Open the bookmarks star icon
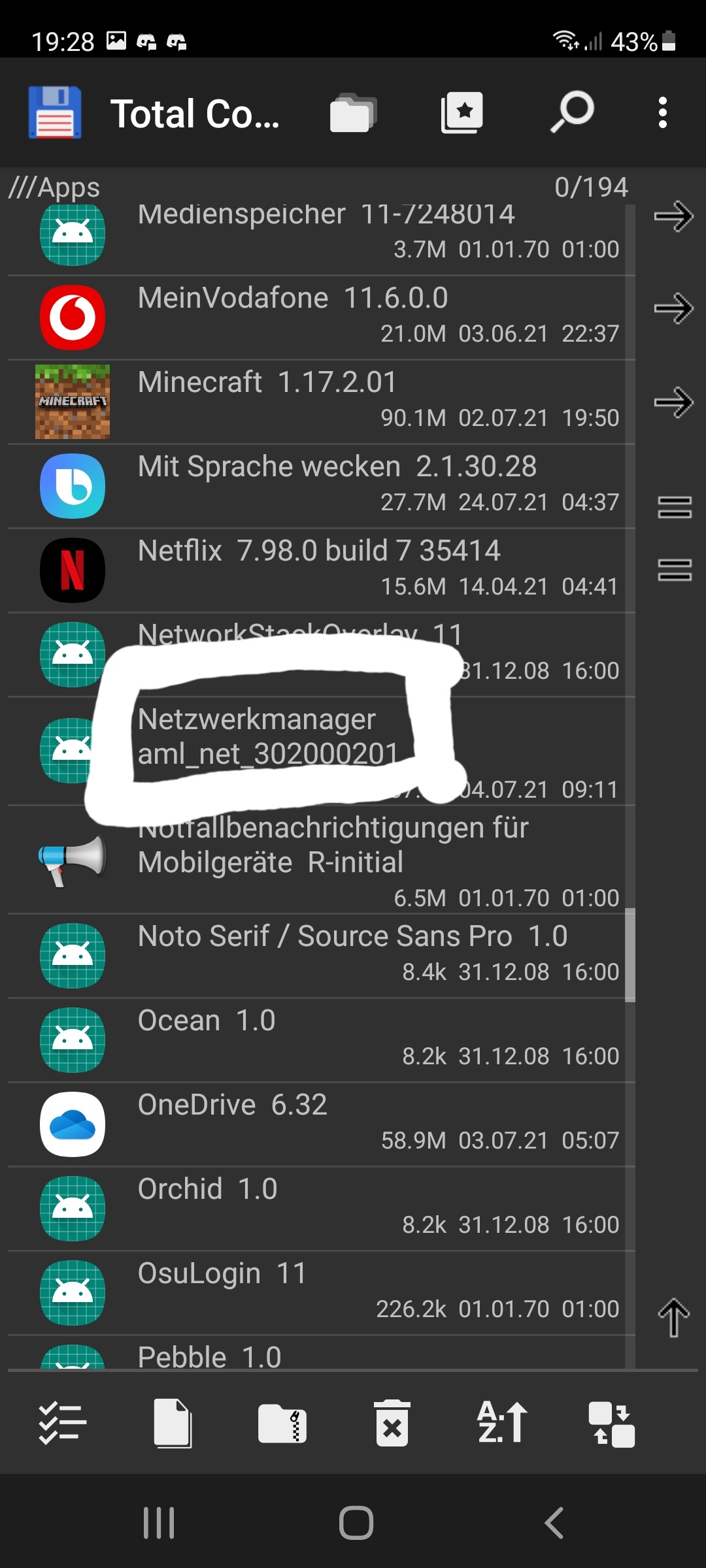 pos(462,112)
